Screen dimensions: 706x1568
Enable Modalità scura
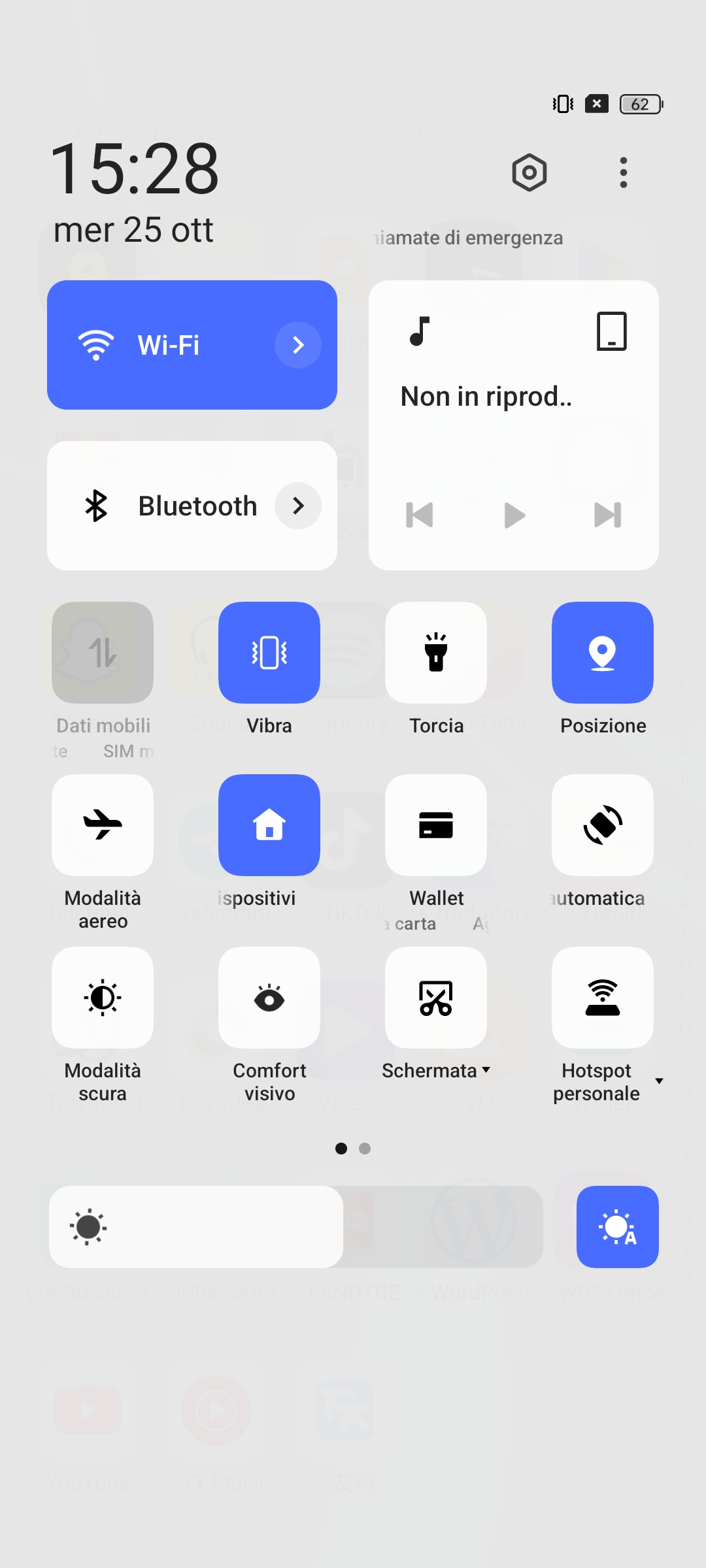coord(103,998)
